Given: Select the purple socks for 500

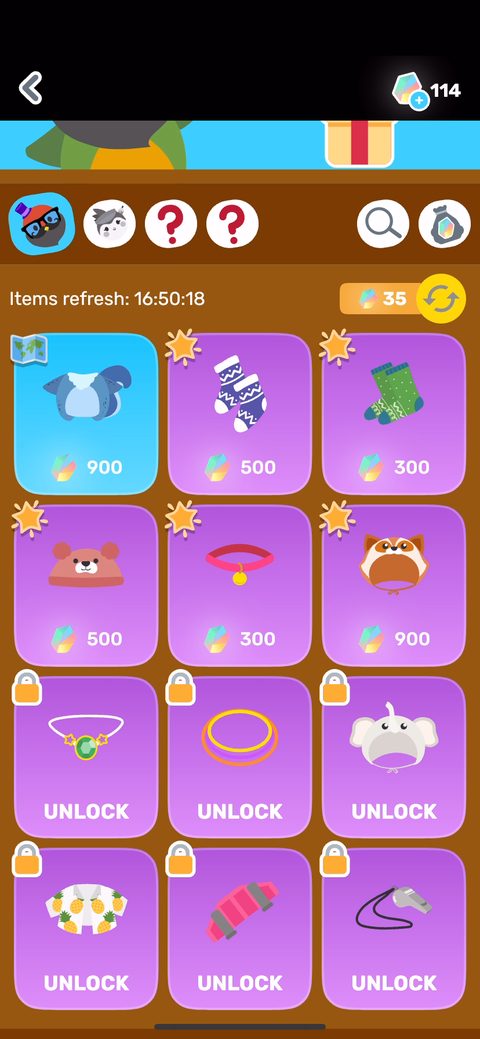Looking at the screenshot, I should pos(239,413).
